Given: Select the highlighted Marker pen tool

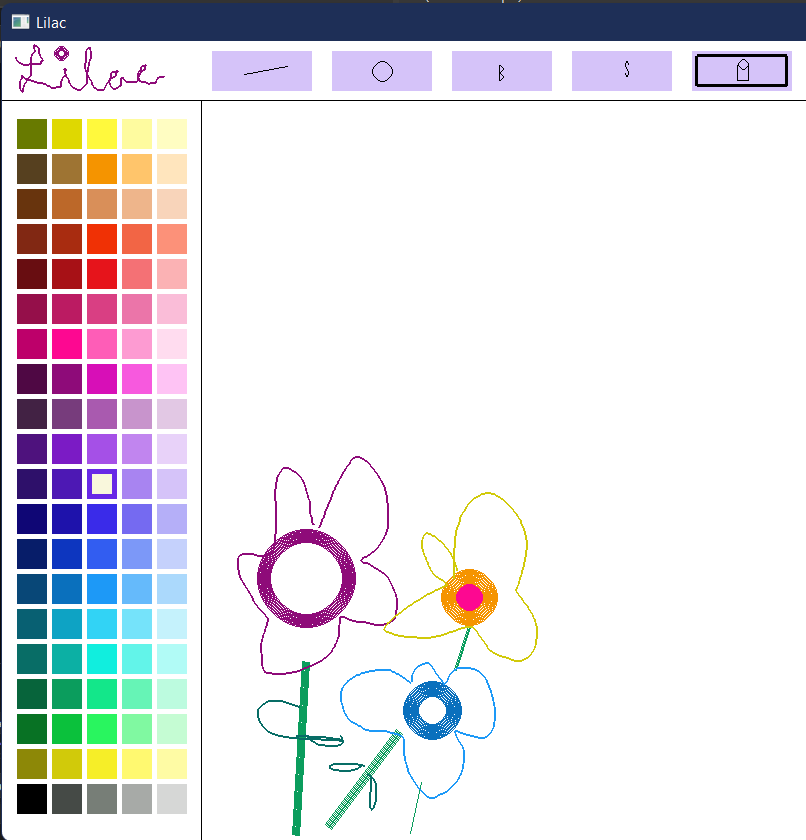Looking at the screenshot, I should [741, 70].
